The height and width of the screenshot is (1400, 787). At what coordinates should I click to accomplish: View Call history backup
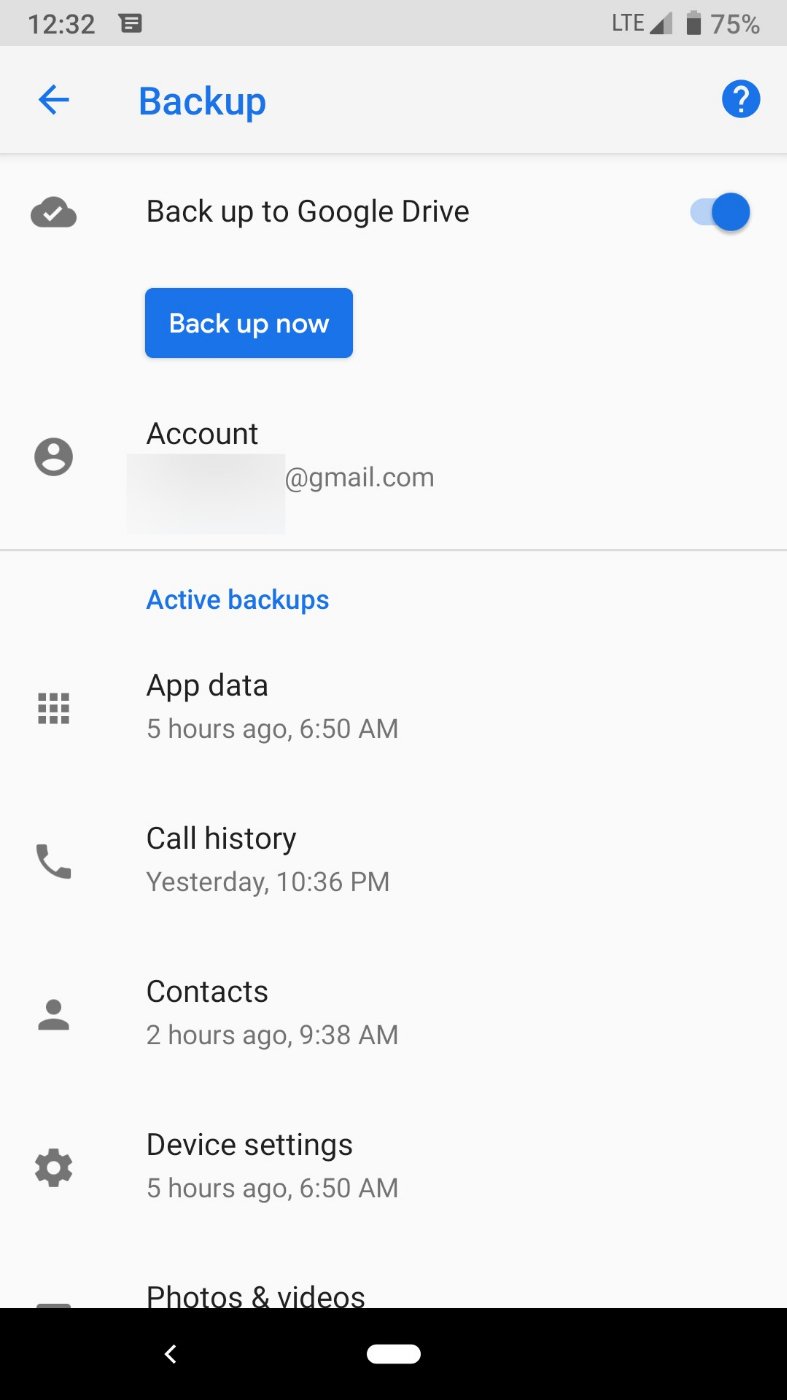pyautogui.click(x=393, y=860)
